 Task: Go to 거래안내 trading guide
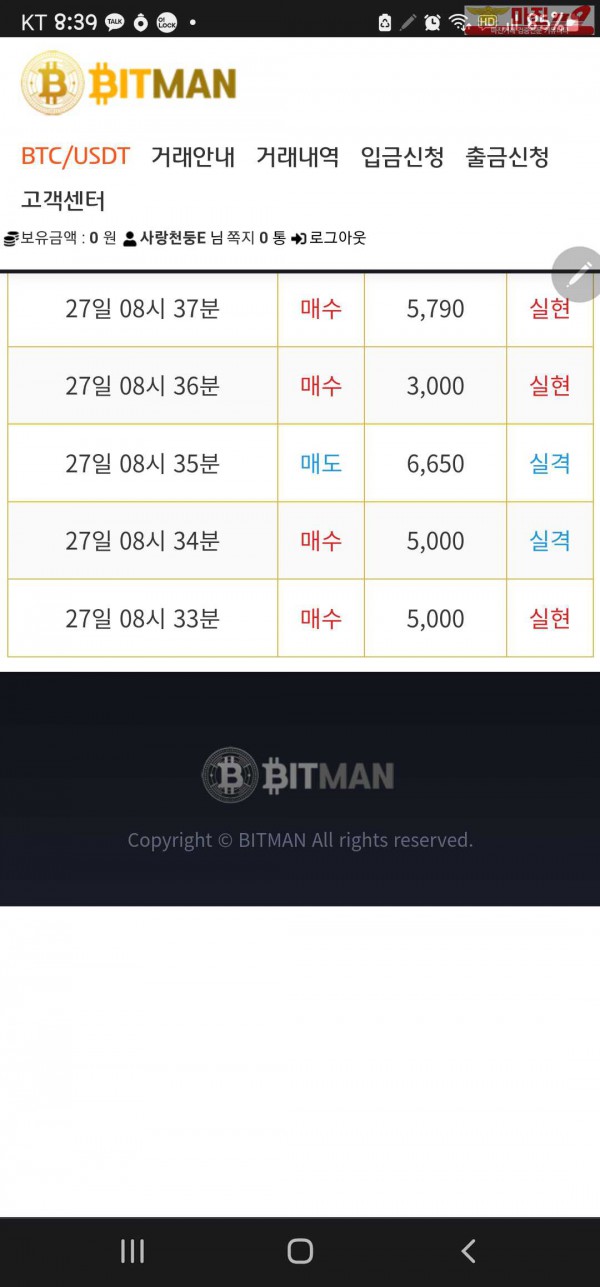(x=193, y=157)
